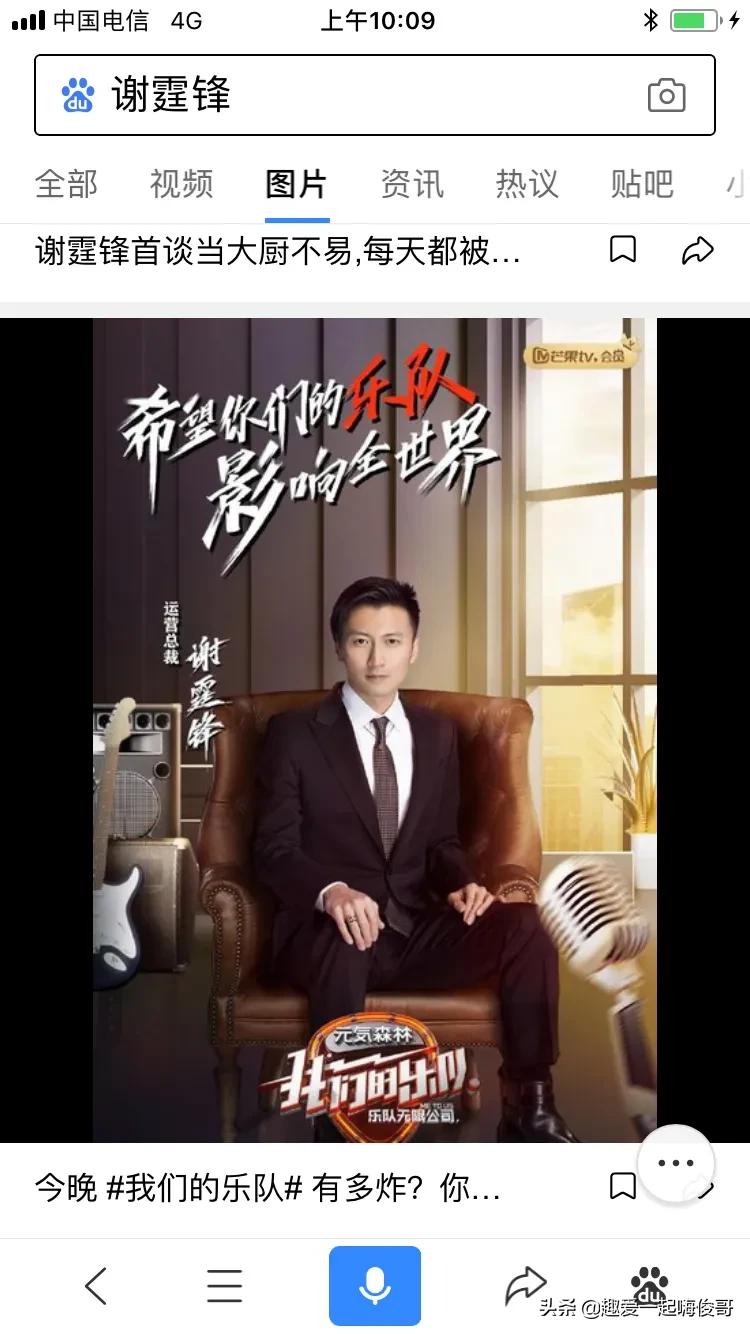This screenshot has width=750, height=1334.
Task: Switch to the 全部 tab
Action: pos(66,184)
